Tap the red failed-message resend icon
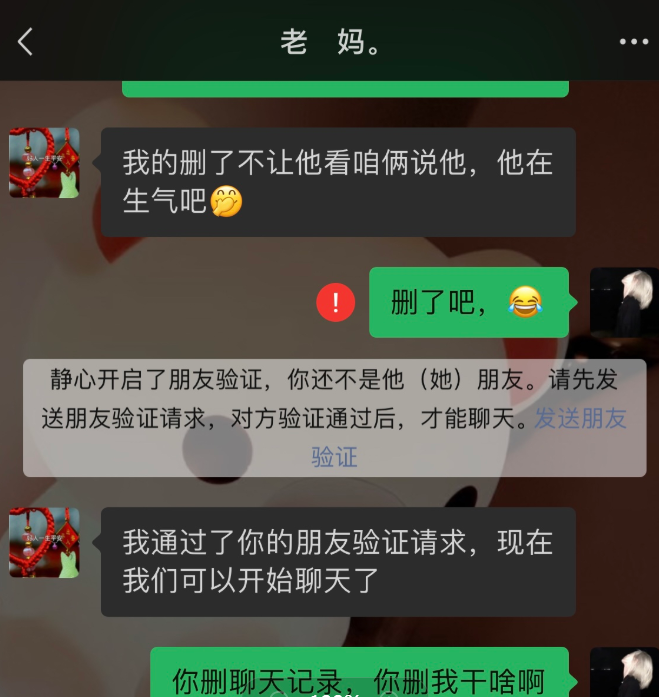This screenshot has height=697, width=659. pos(335,302)
